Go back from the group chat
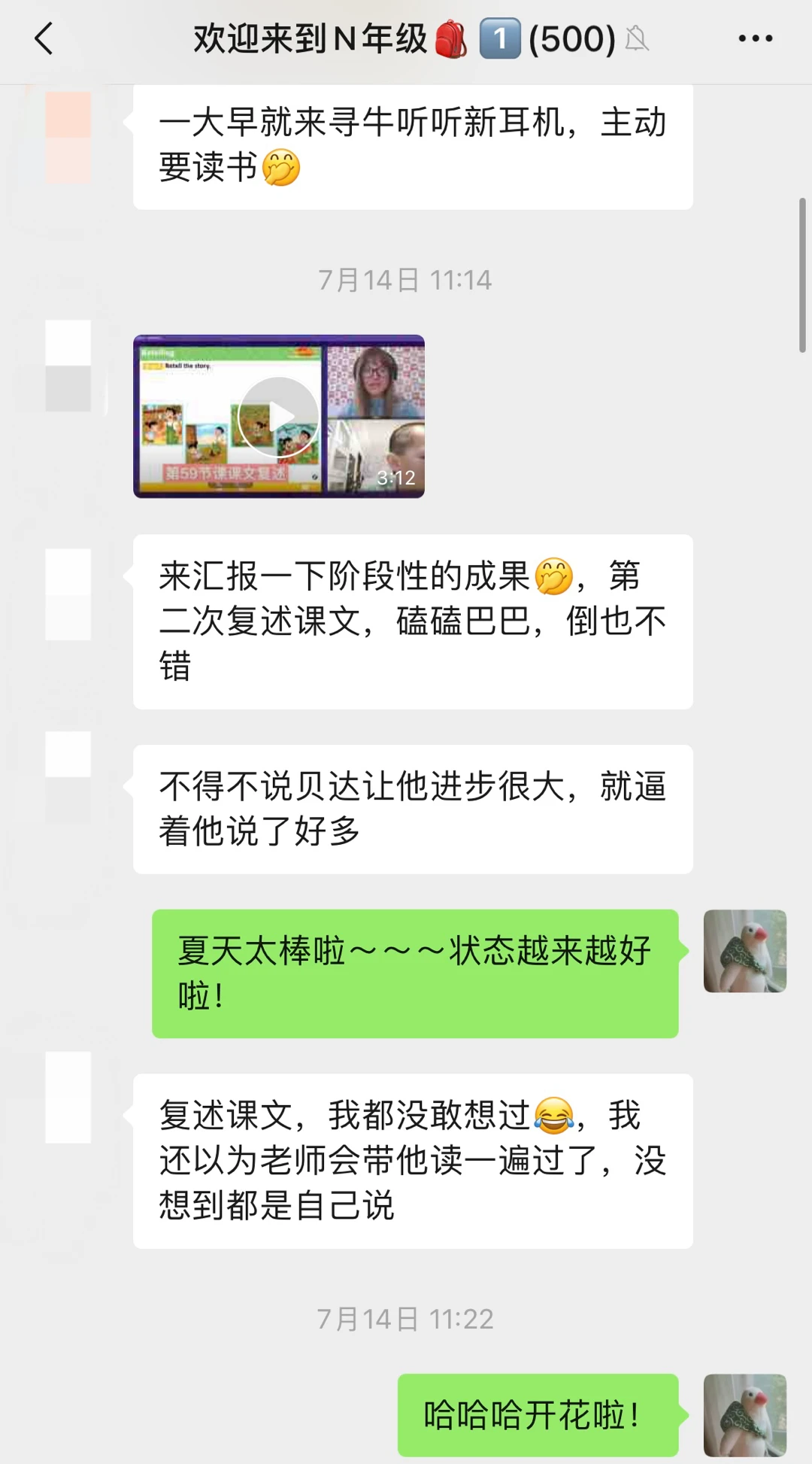This screenshot has height=1464, width=812. (44, 39)
